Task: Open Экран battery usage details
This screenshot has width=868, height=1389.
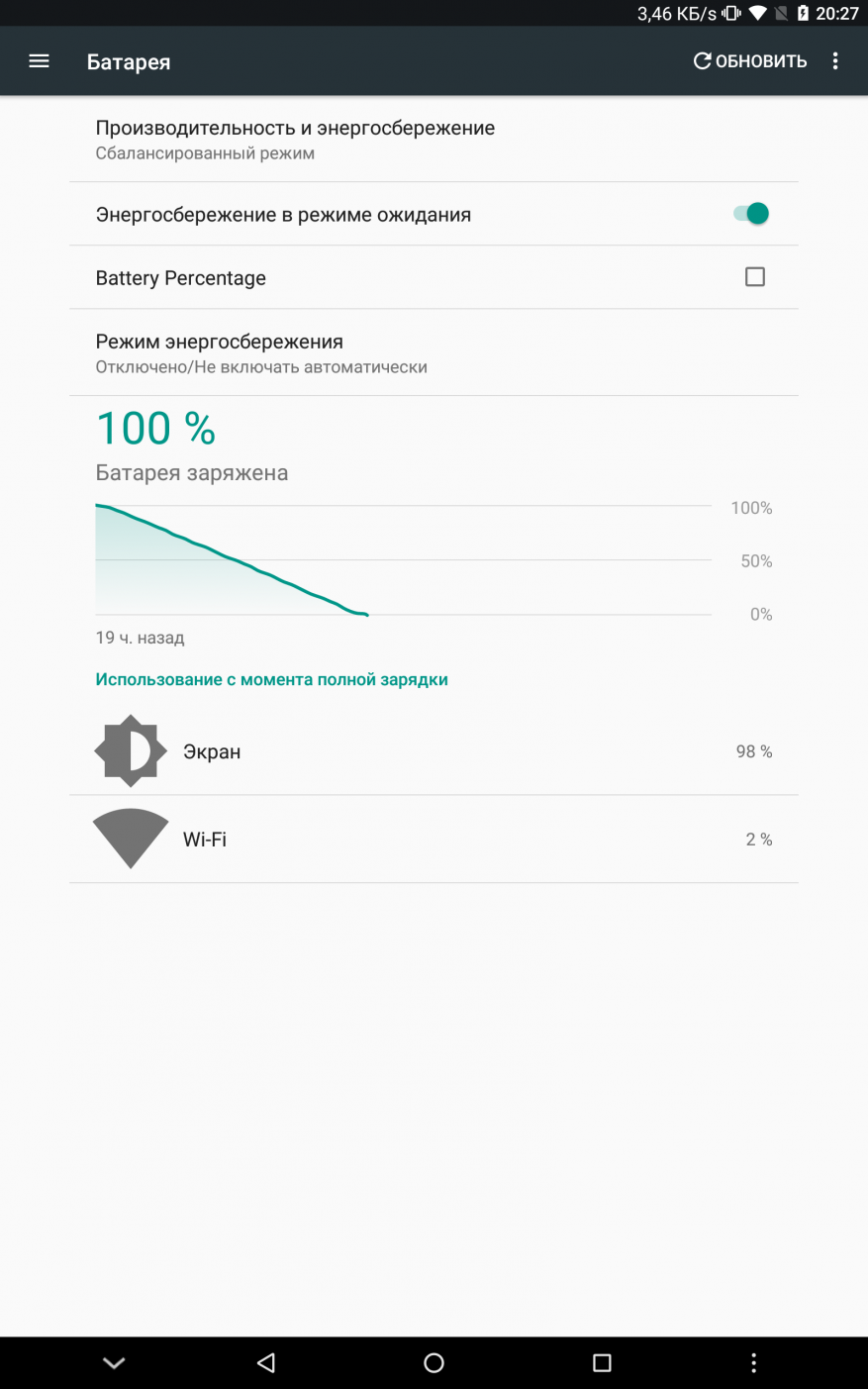Action: 433,751
